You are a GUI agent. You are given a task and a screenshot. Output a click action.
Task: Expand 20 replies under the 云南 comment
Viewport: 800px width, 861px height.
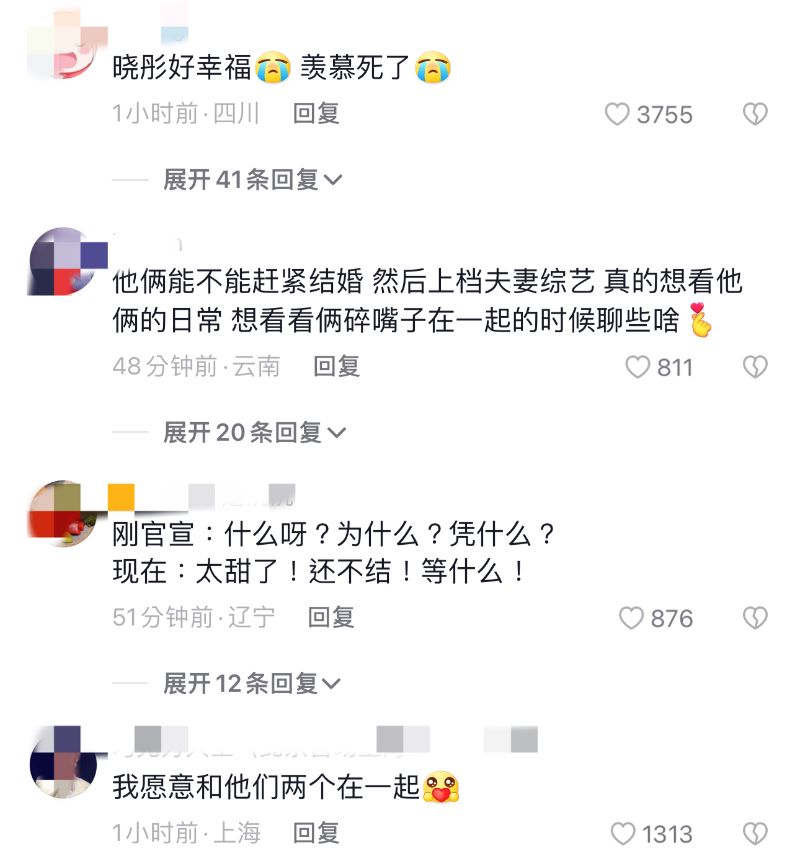pos(254,432)
